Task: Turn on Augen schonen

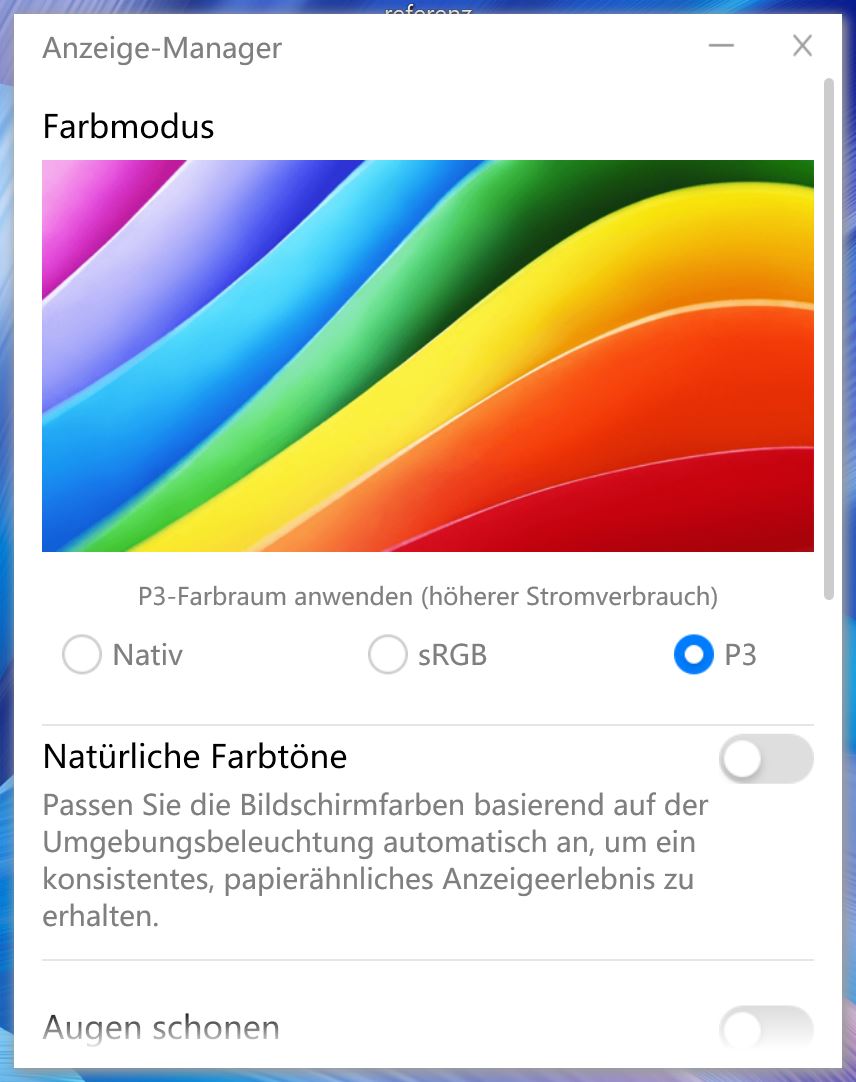Action: 766,1029
